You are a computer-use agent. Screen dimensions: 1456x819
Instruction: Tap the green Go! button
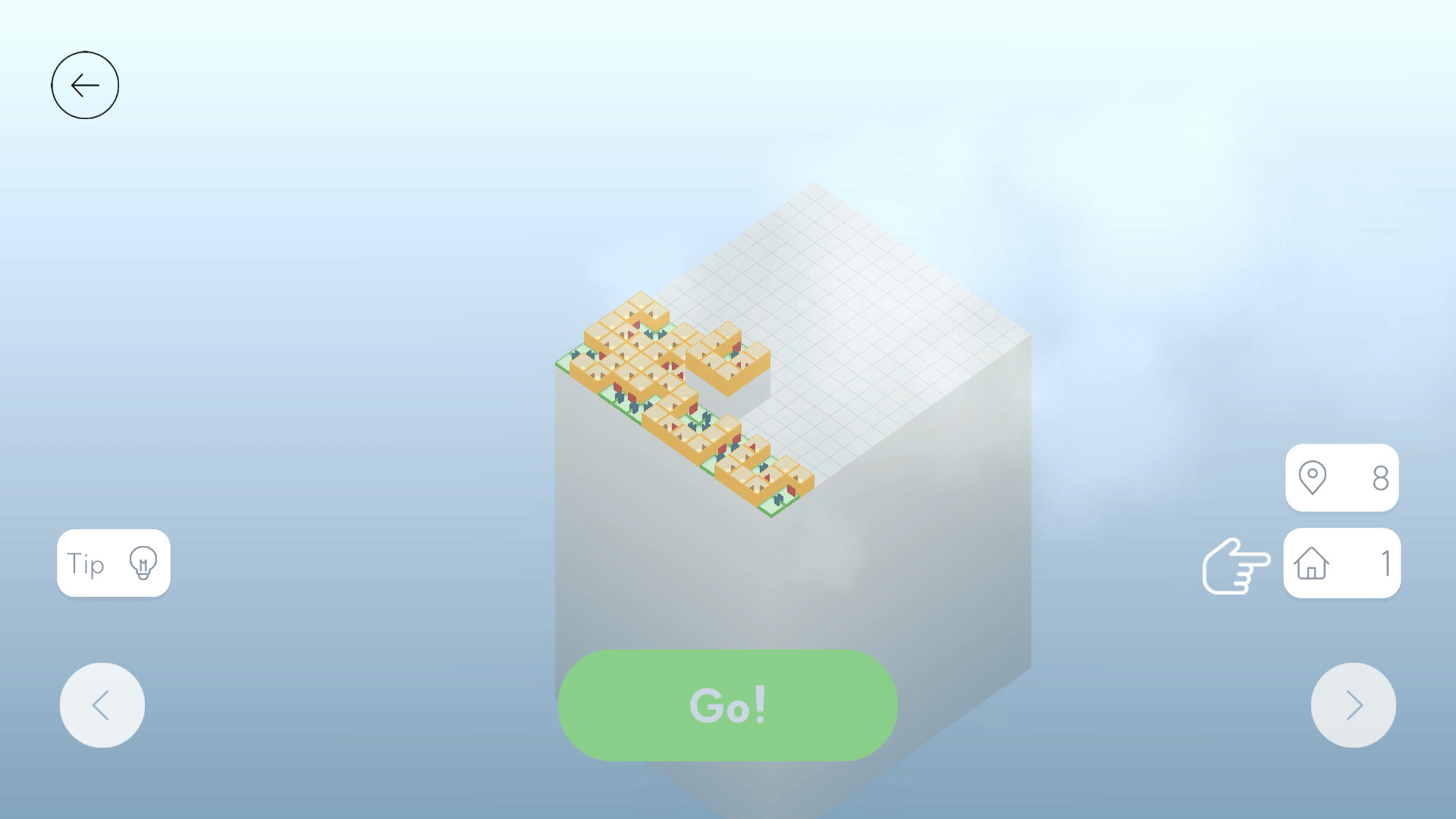(727, 705)
